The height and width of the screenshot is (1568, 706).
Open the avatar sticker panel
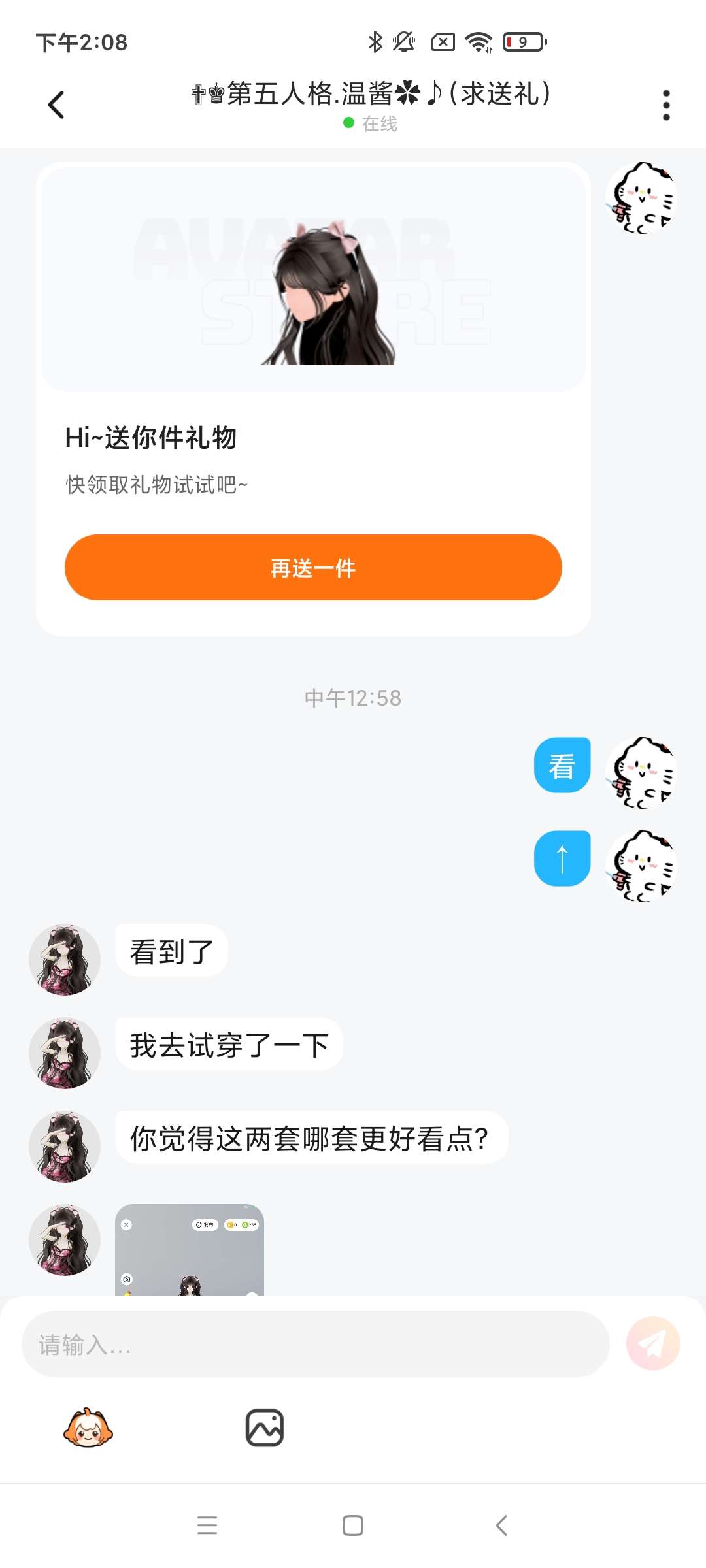[x=88, y=1428]
